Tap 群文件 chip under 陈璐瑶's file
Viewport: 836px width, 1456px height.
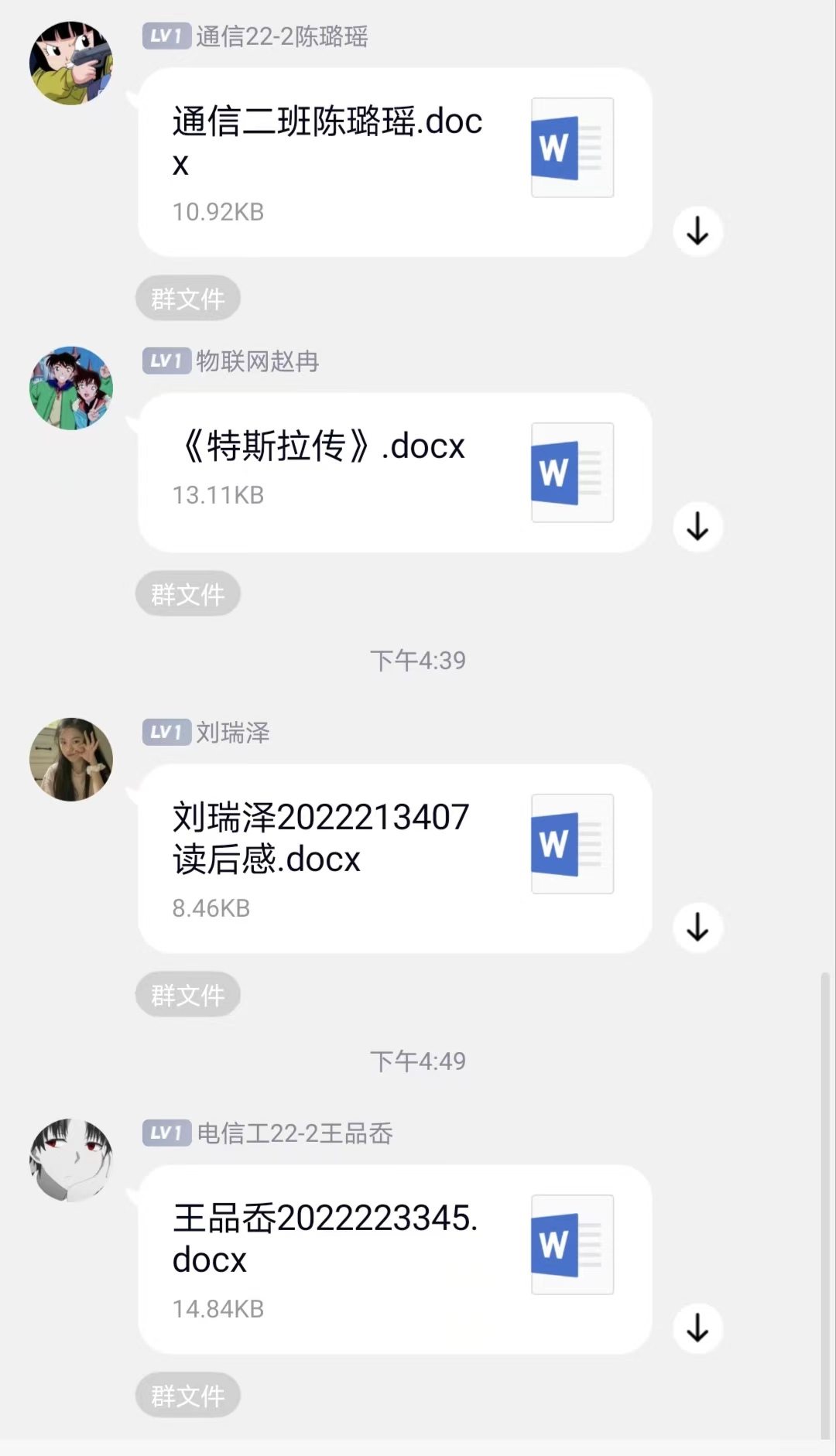point(188,299)
